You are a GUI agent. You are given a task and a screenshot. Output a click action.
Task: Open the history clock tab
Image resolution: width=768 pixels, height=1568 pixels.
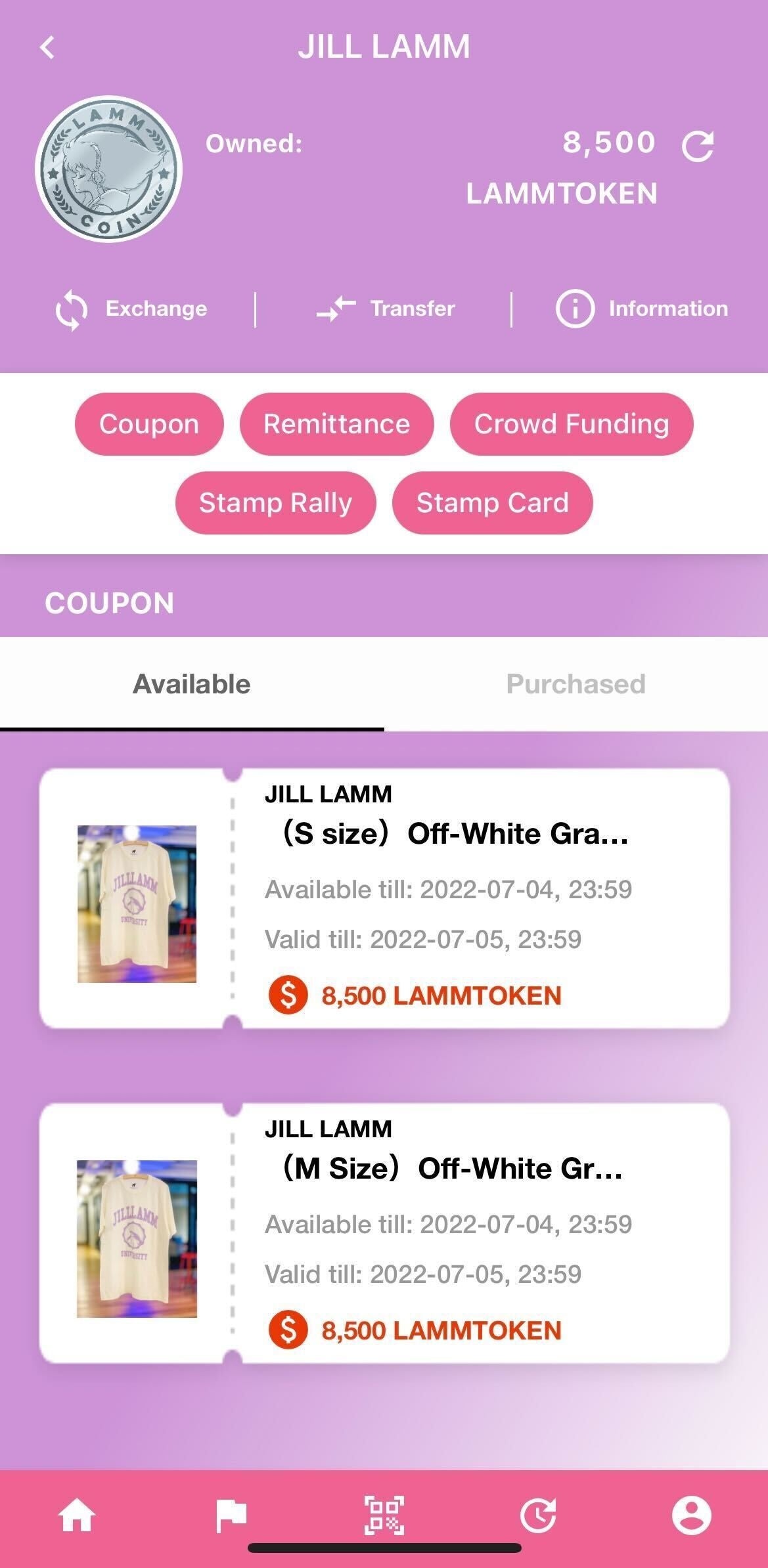tap(538, 1517)
